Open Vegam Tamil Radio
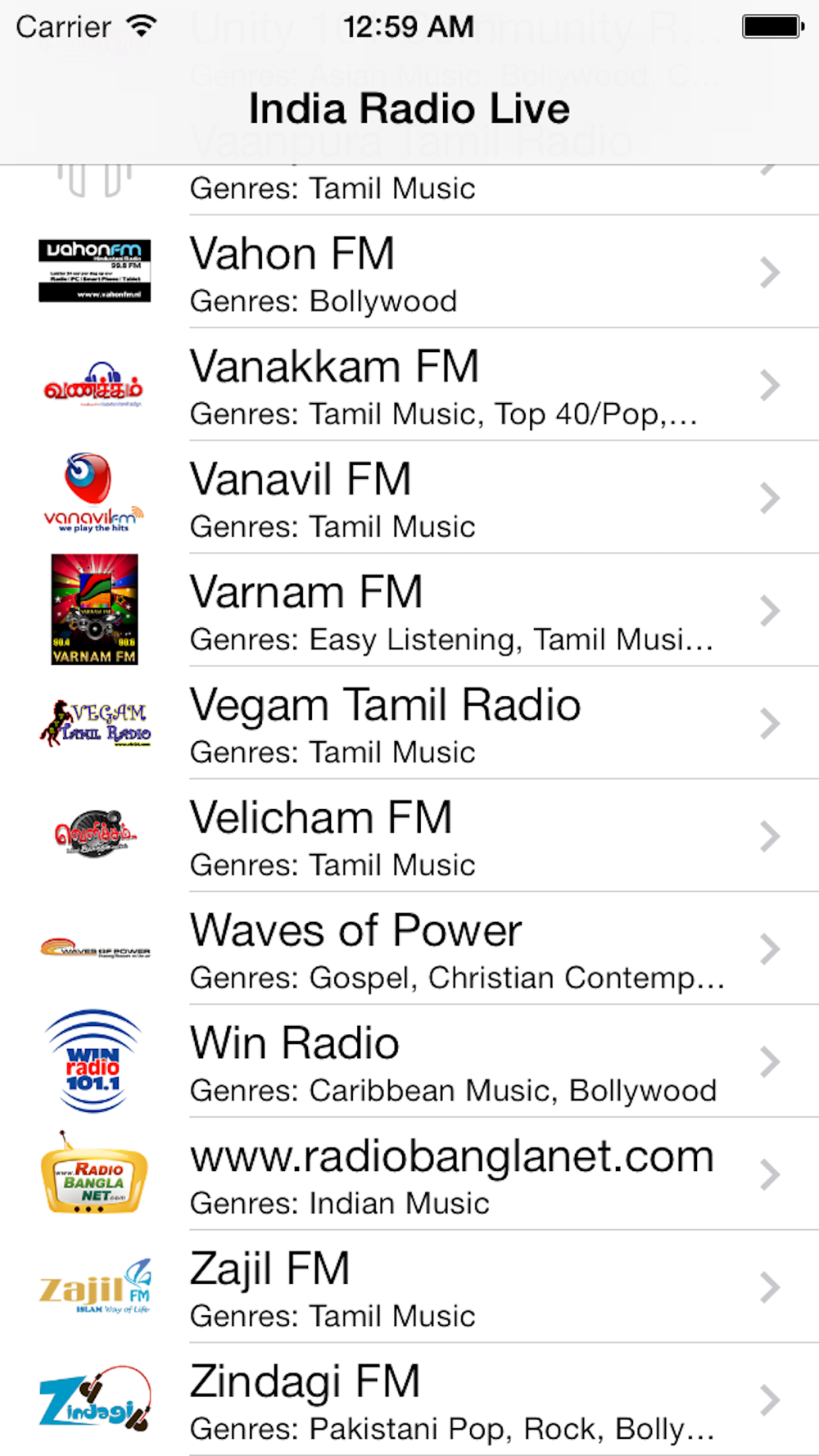Screen dimensions: 819x1456 click(409, 724)
